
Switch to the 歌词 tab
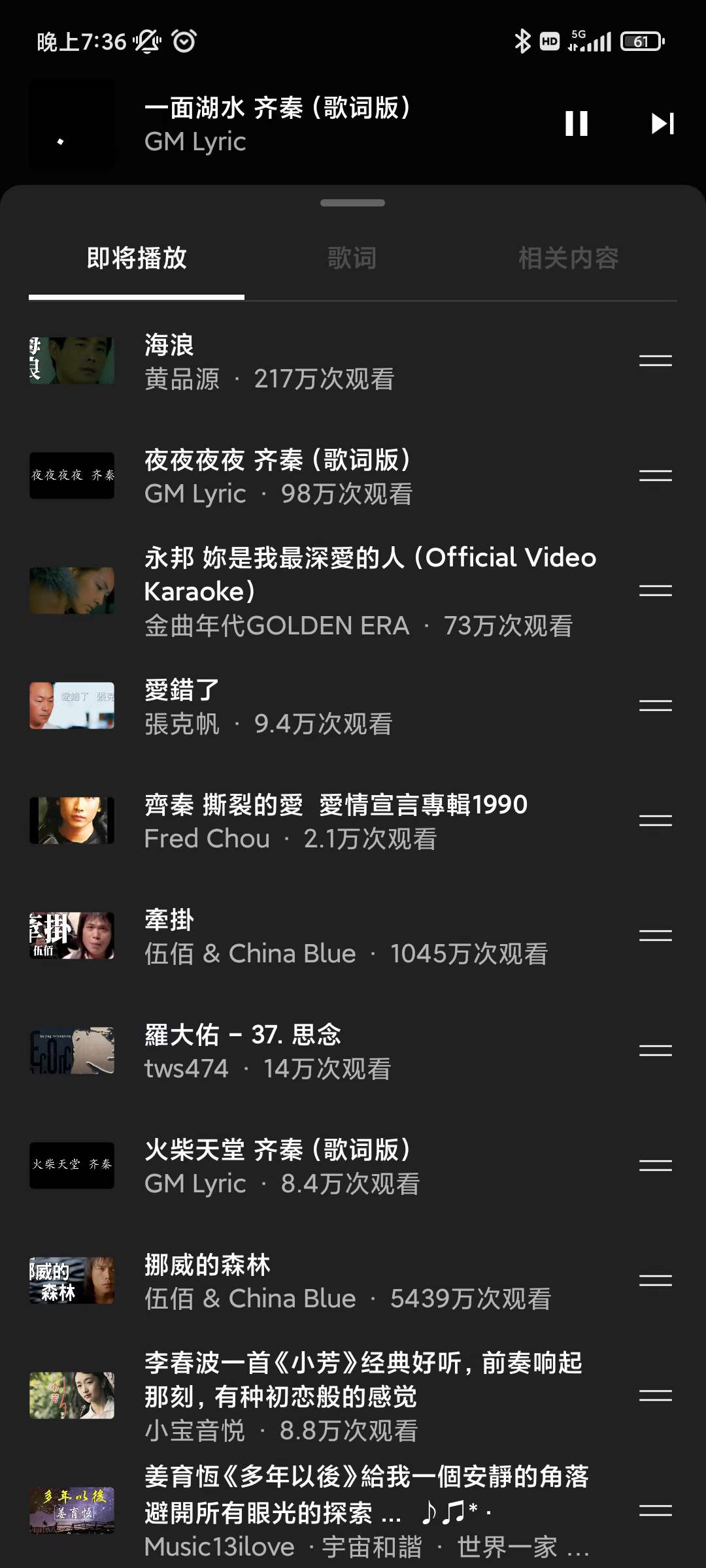click(352, 259)
